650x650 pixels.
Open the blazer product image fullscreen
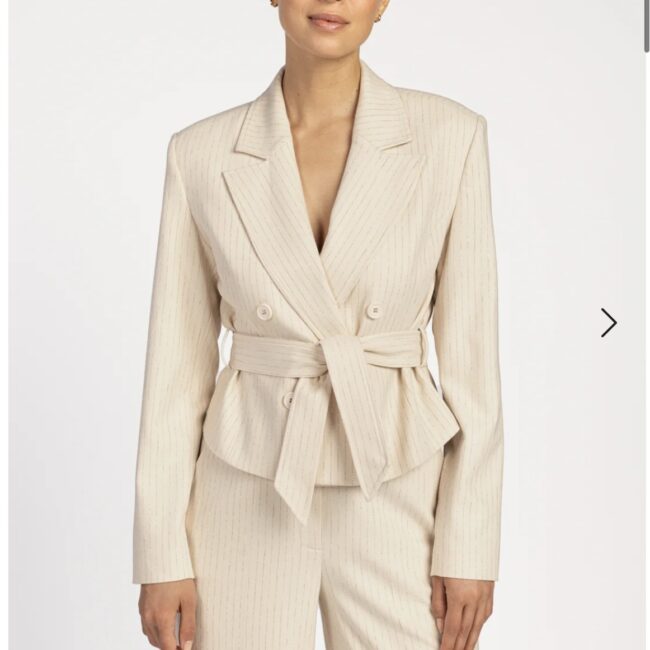tap(320, 330)
